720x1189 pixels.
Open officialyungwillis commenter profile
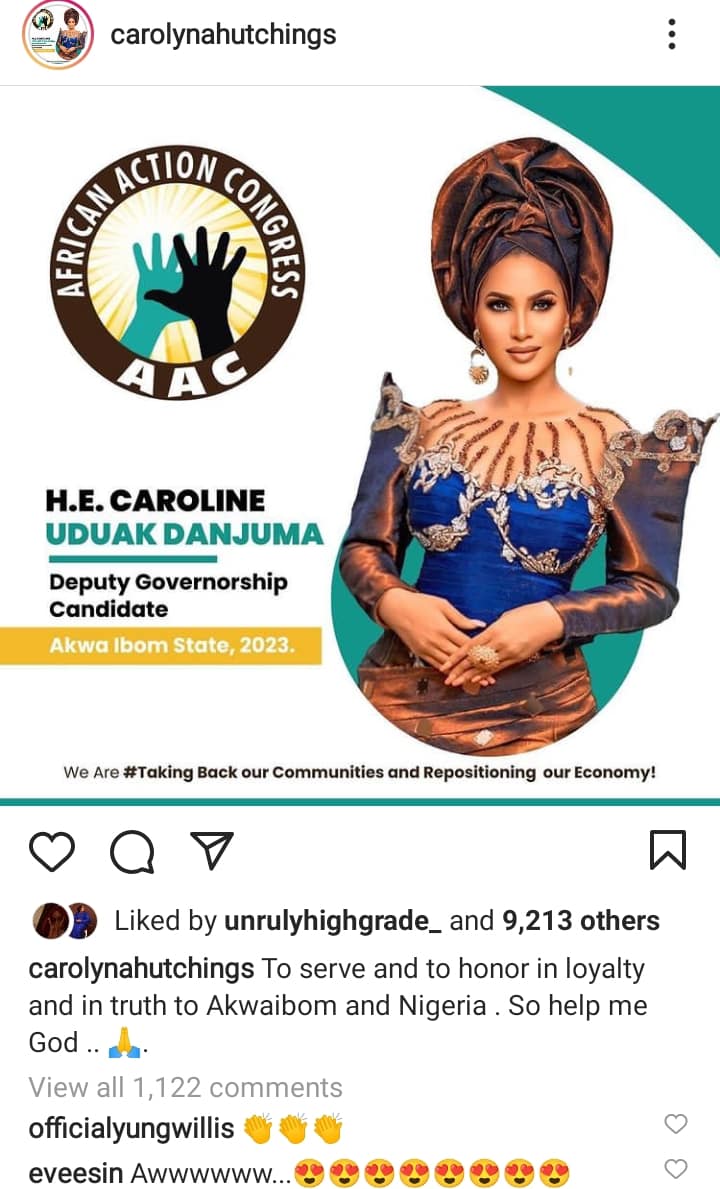point(131,1129)
